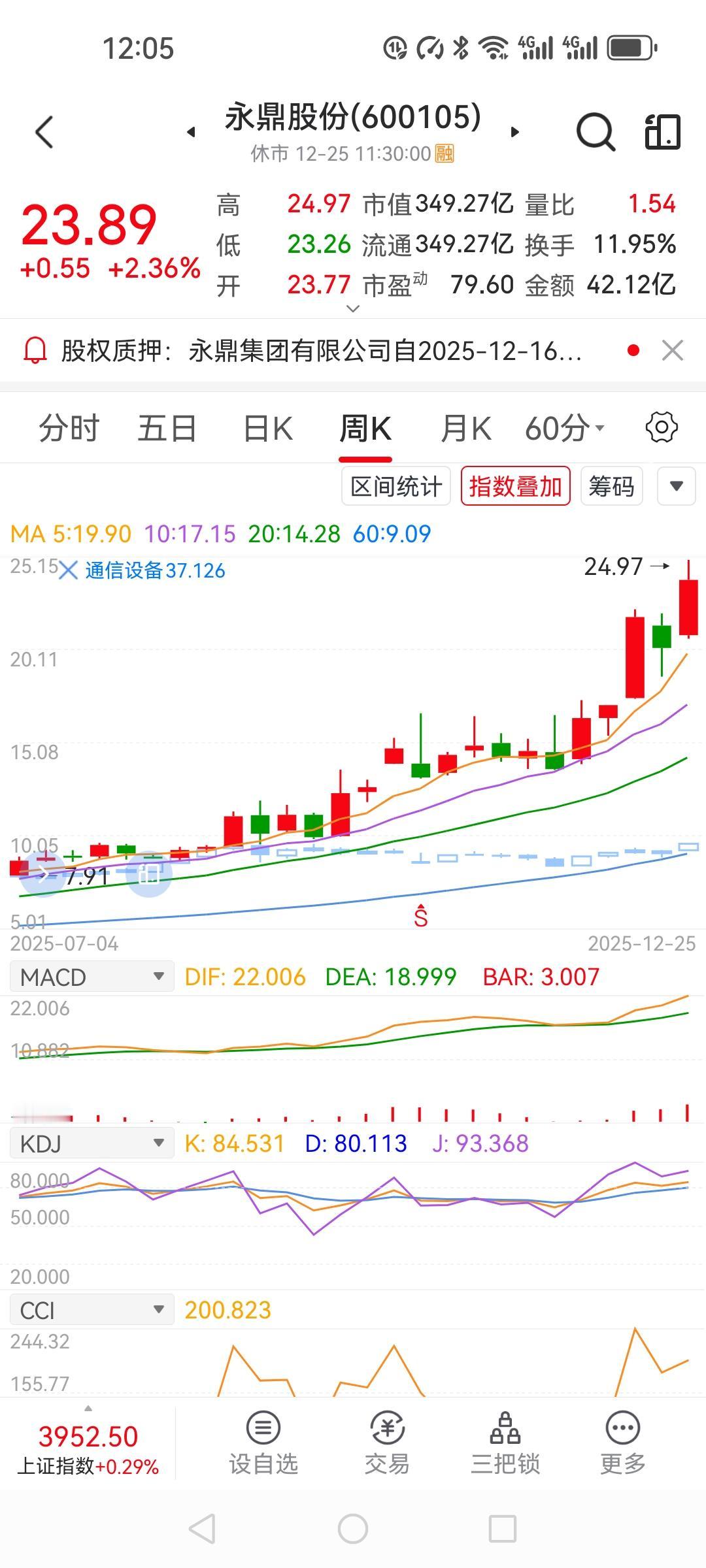Open the layout switch icon at top right
The width and height of the screenshot is (706, 1568).
[662, 133]
